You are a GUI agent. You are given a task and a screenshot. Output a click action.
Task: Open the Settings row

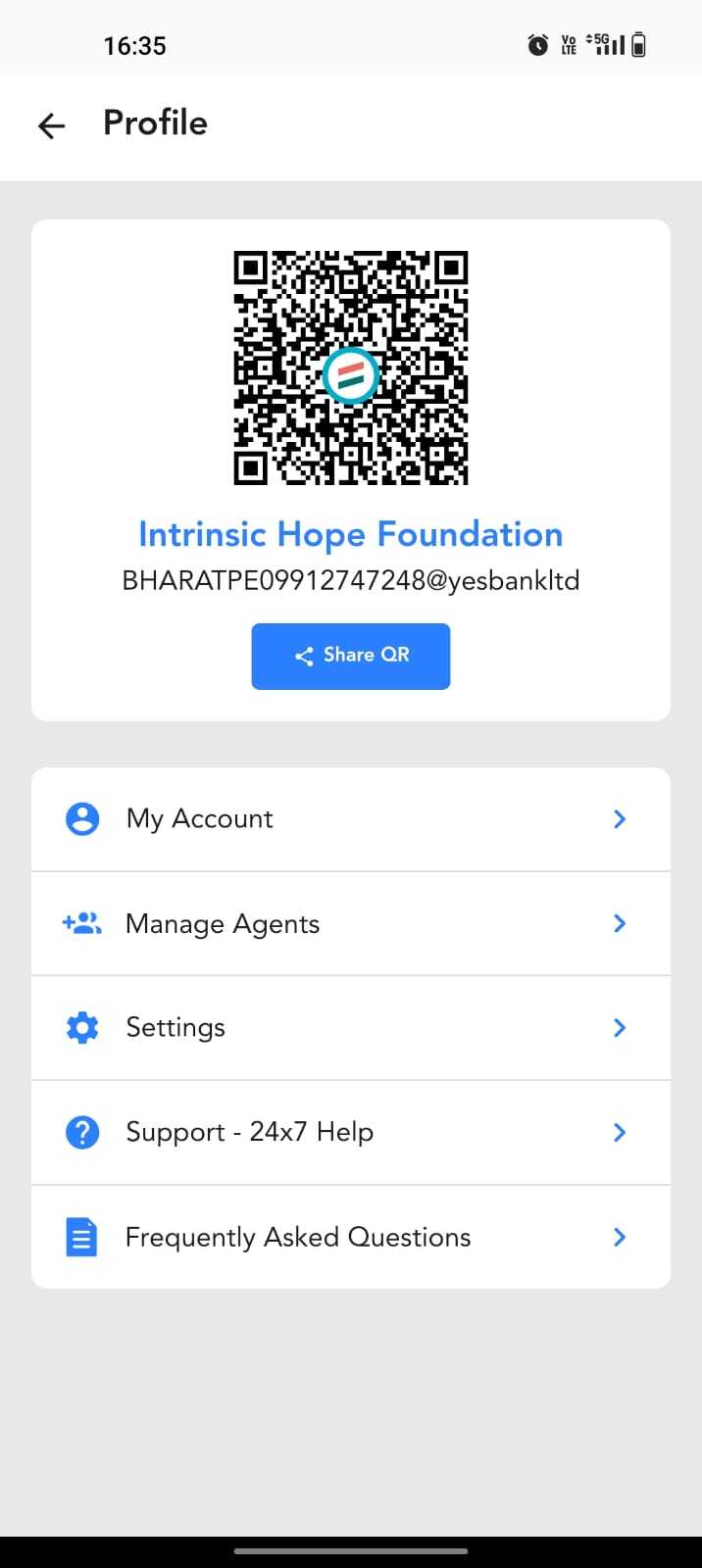[x=350, y=1028]
